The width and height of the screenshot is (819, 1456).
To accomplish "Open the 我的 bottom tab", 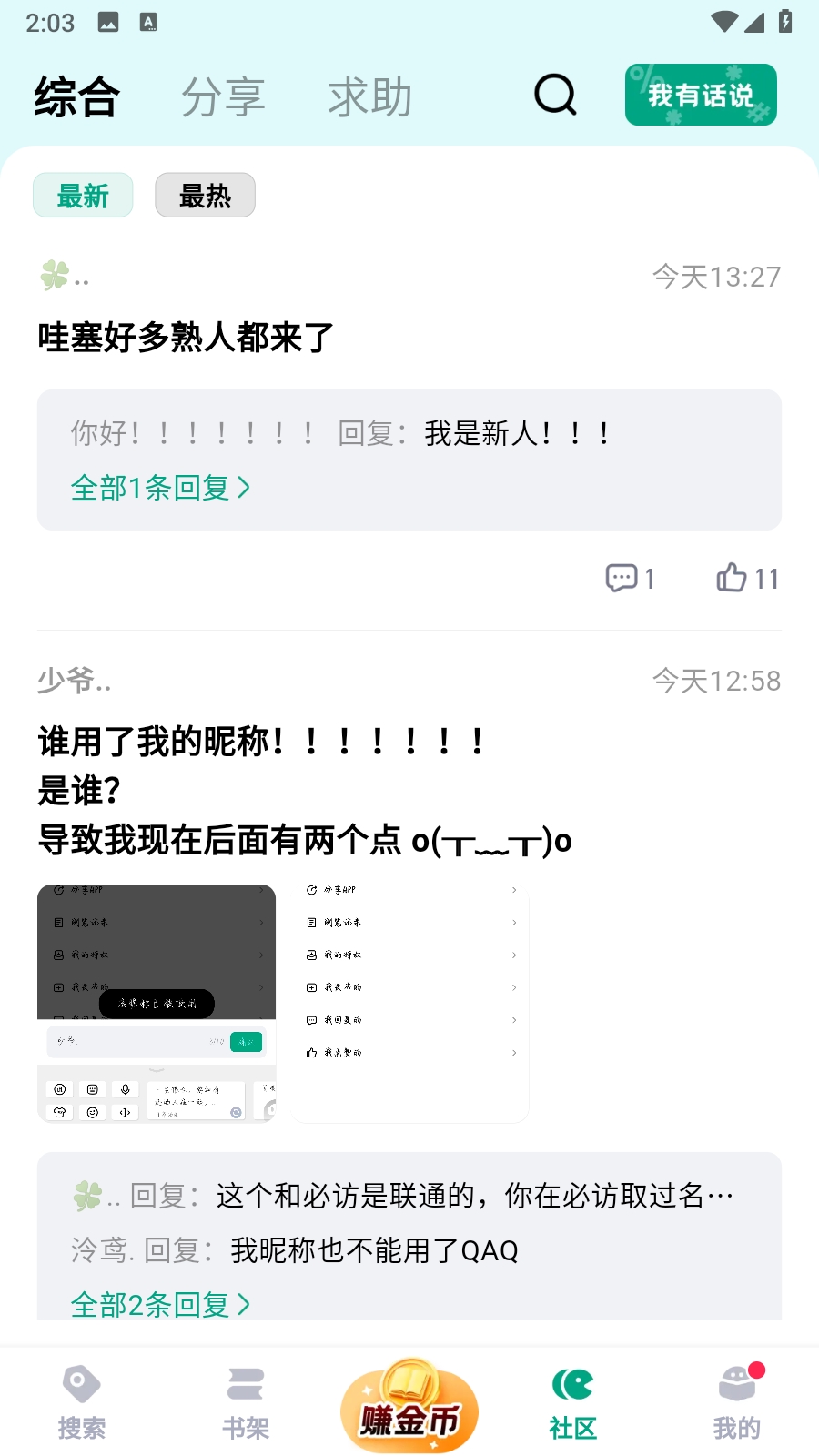I will click(x=737, y=1402).
